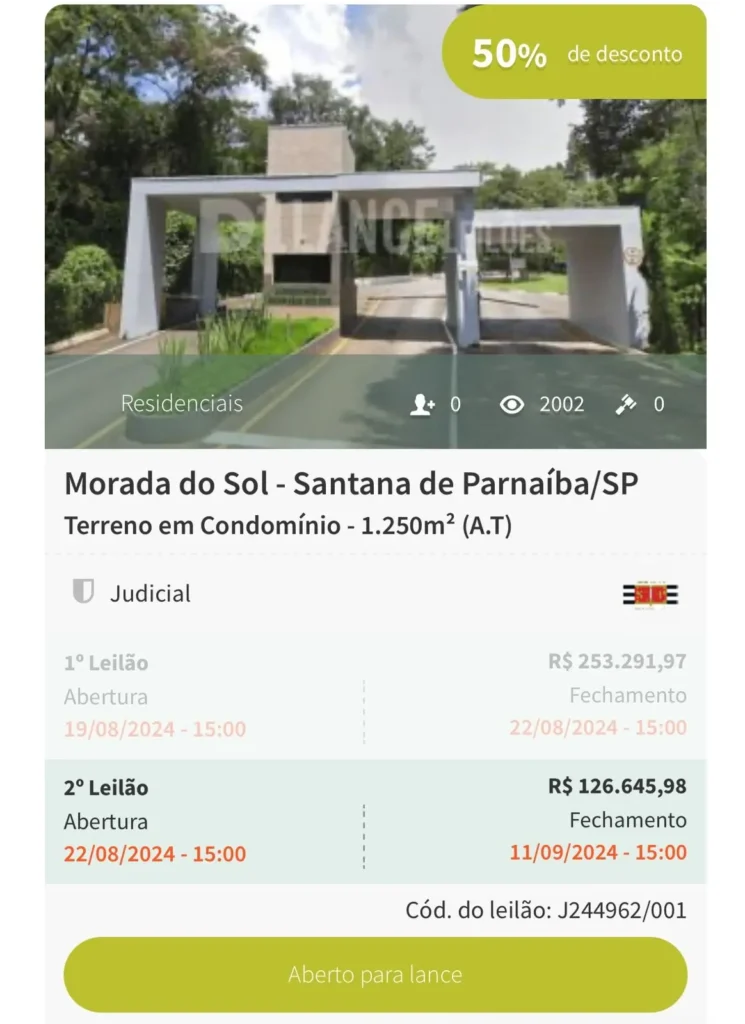Tap the 'Aberto para lance' button
This screenshot has width=745, height=1024.
pyautogui.click(x=375, y=974)
